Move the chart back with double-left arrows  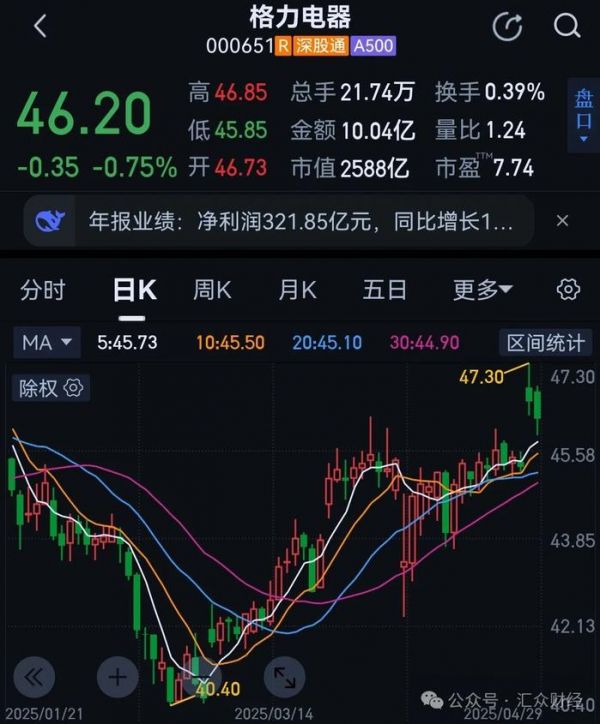tap(34, 677)
